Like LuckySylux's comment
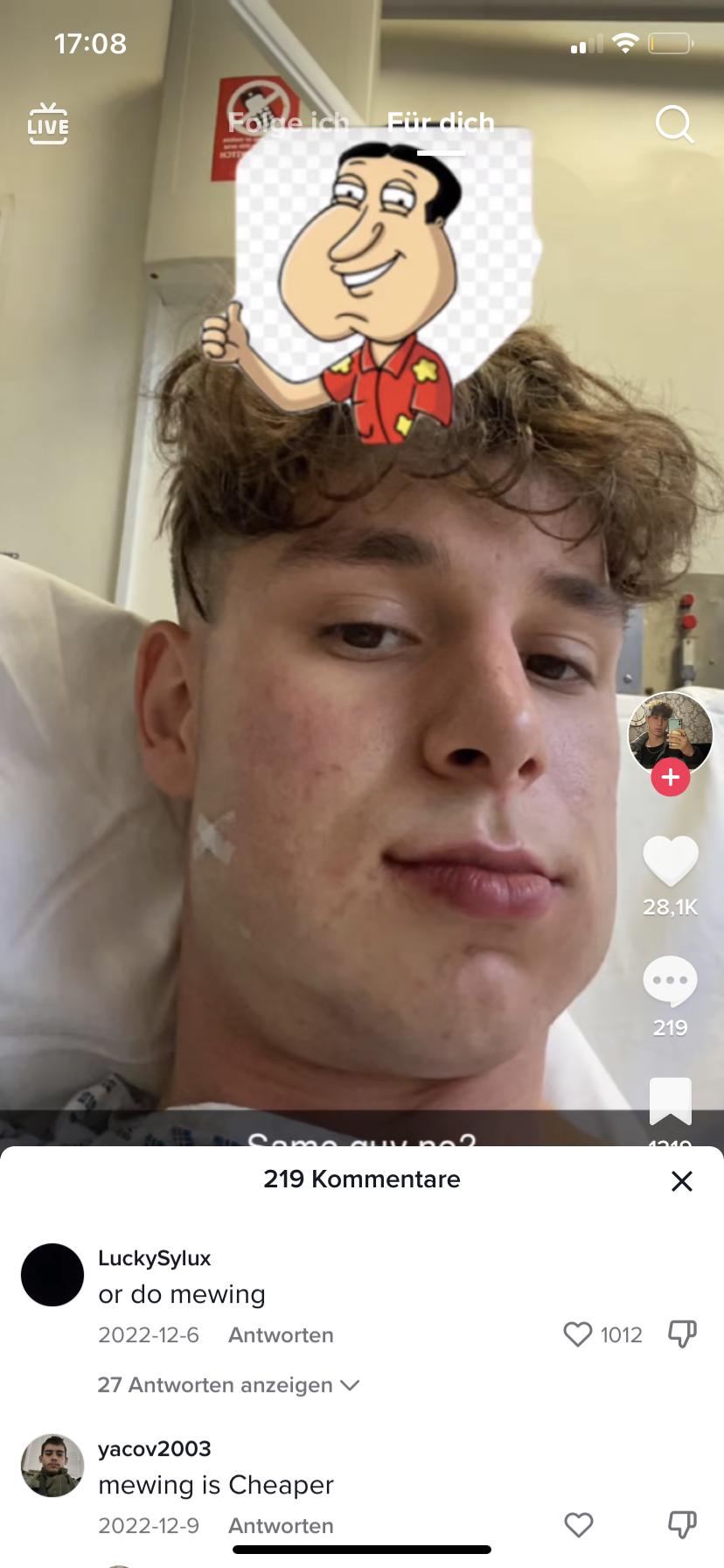This screenshot has height=1568, width=724. point(578,1334)
